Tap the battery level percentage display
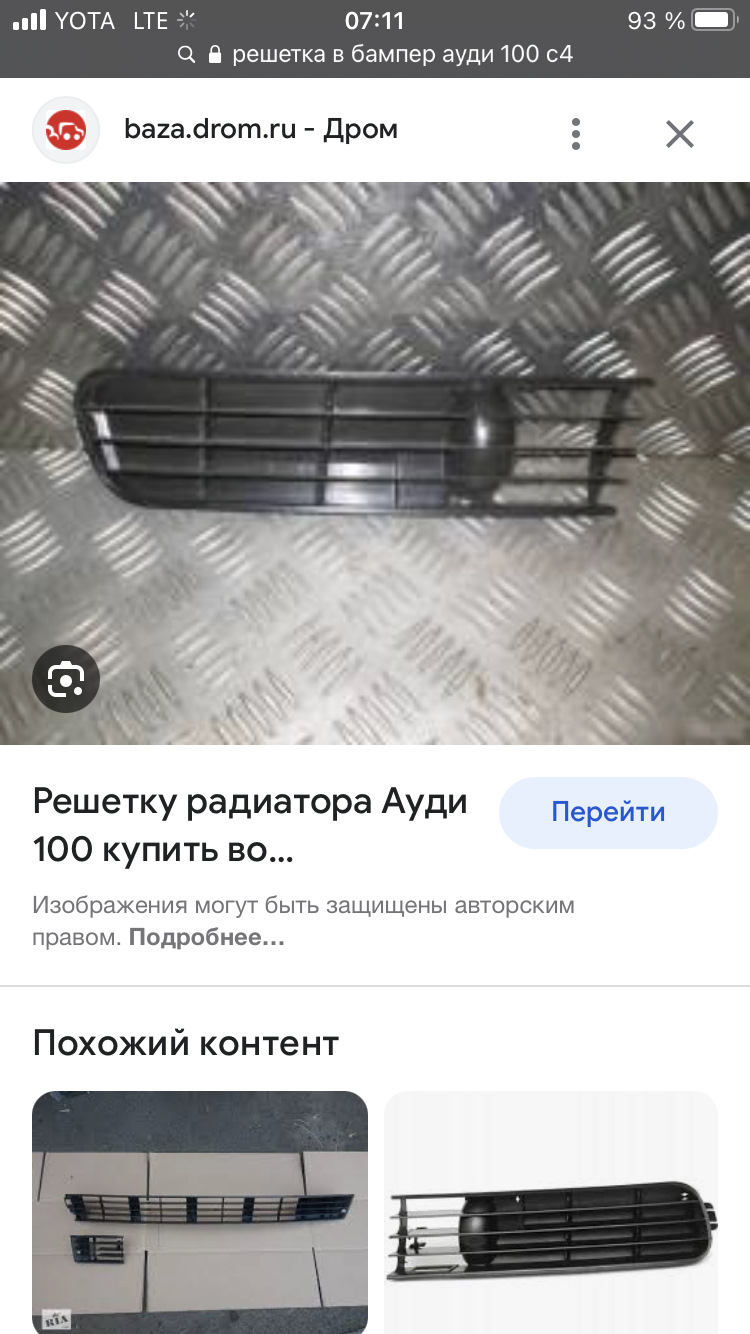 pyautogui.click(x=655, y=18)
